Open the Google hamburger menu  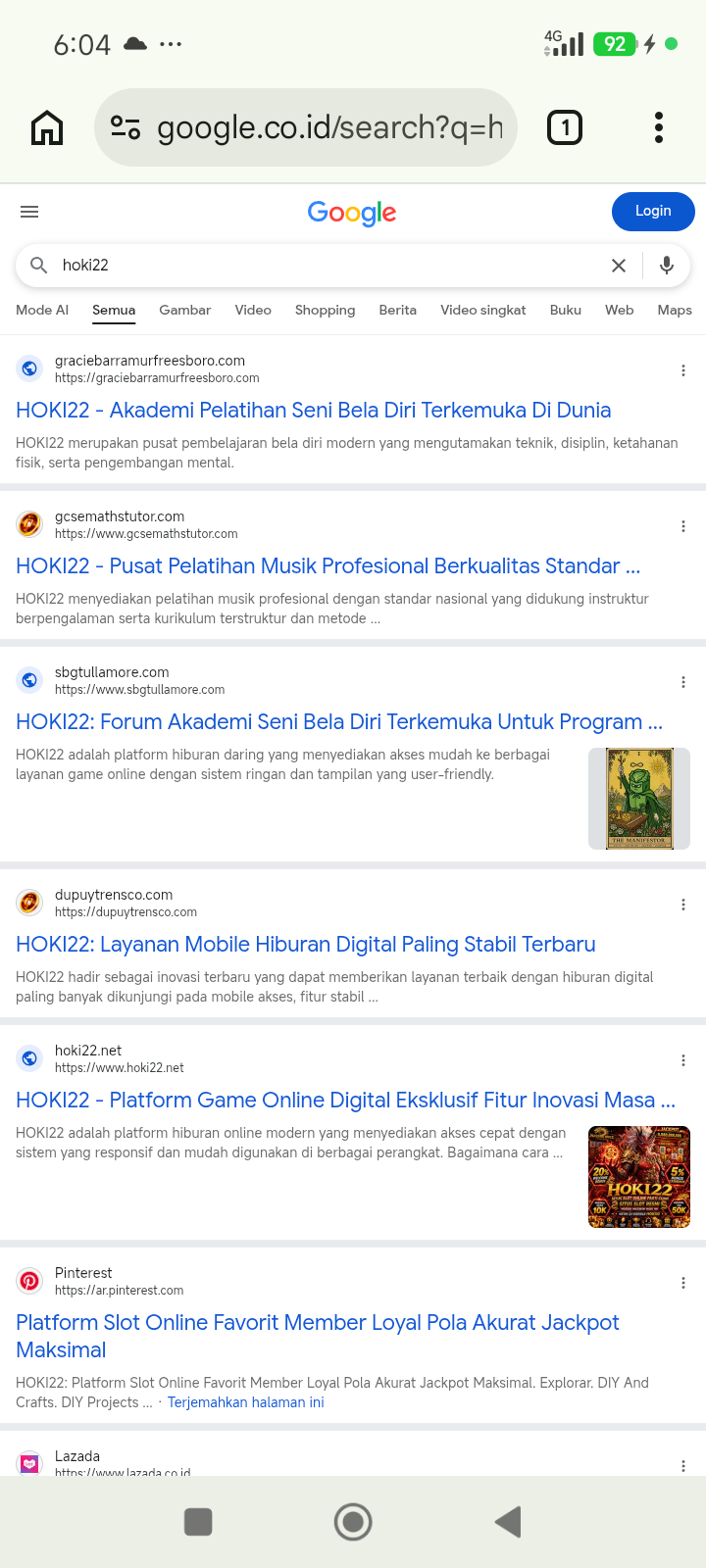29,212
